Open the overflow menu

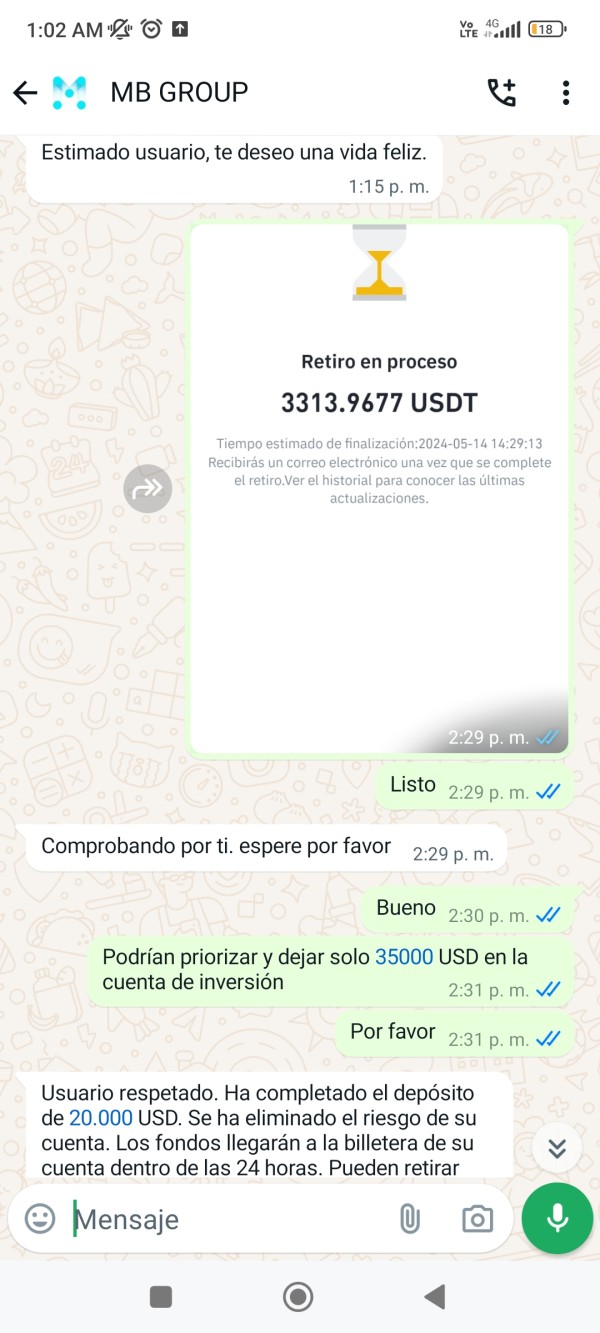coord(566,93)
